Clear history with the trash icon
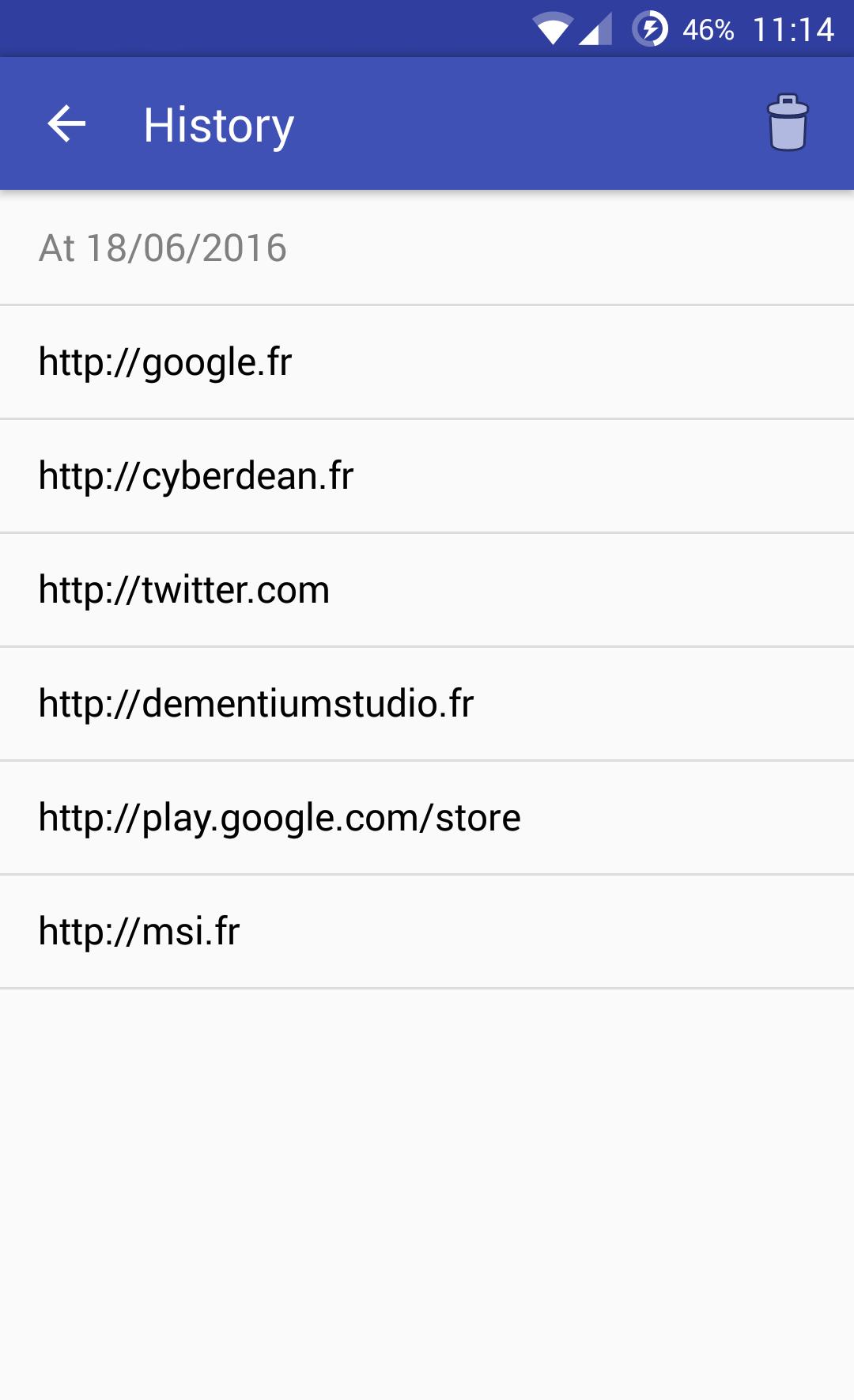 (x=787, y=123)
